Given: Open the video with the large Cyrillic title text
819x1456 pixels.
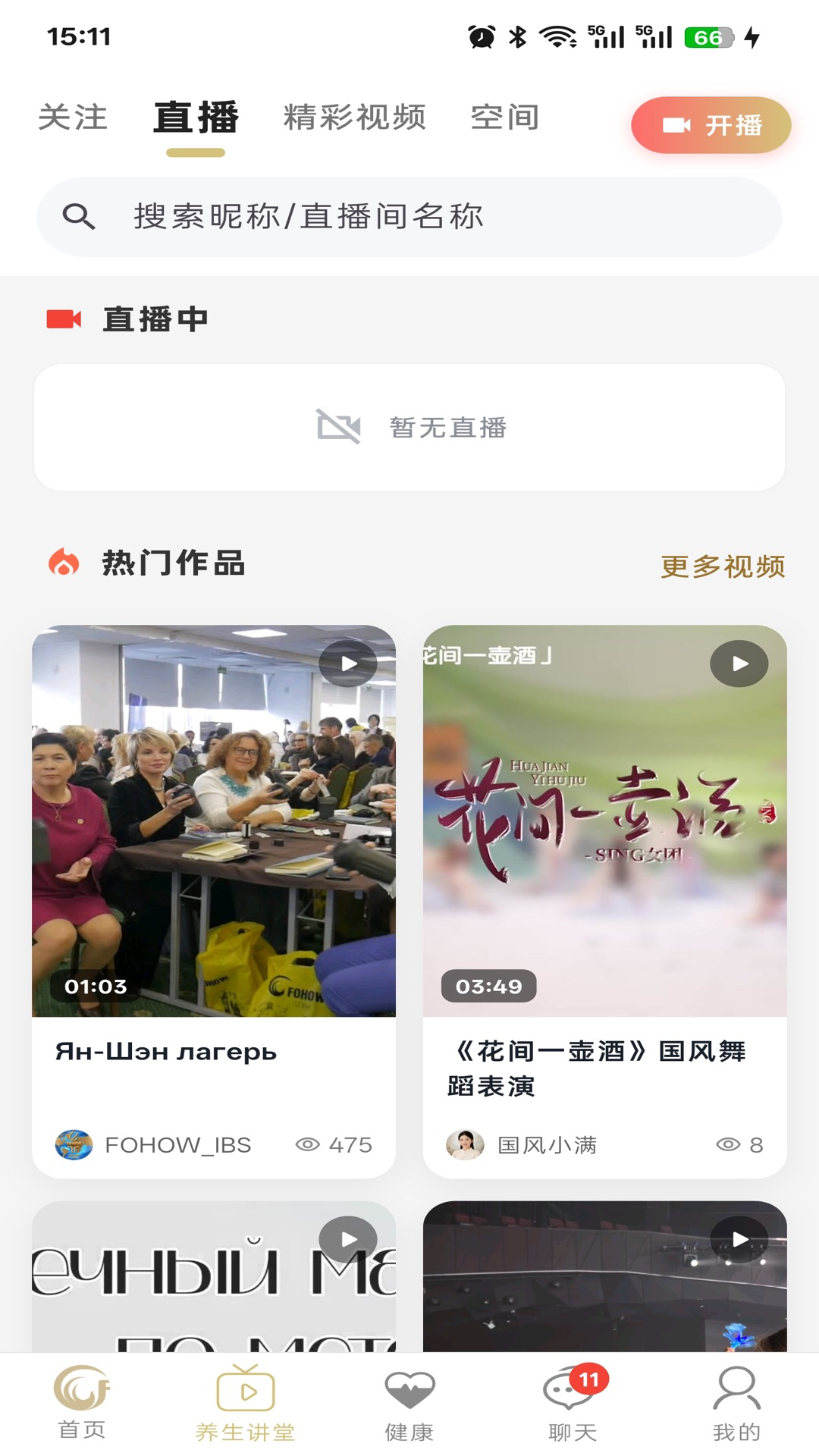Looking at the screenshot, I should click(x=214, y=1276).
